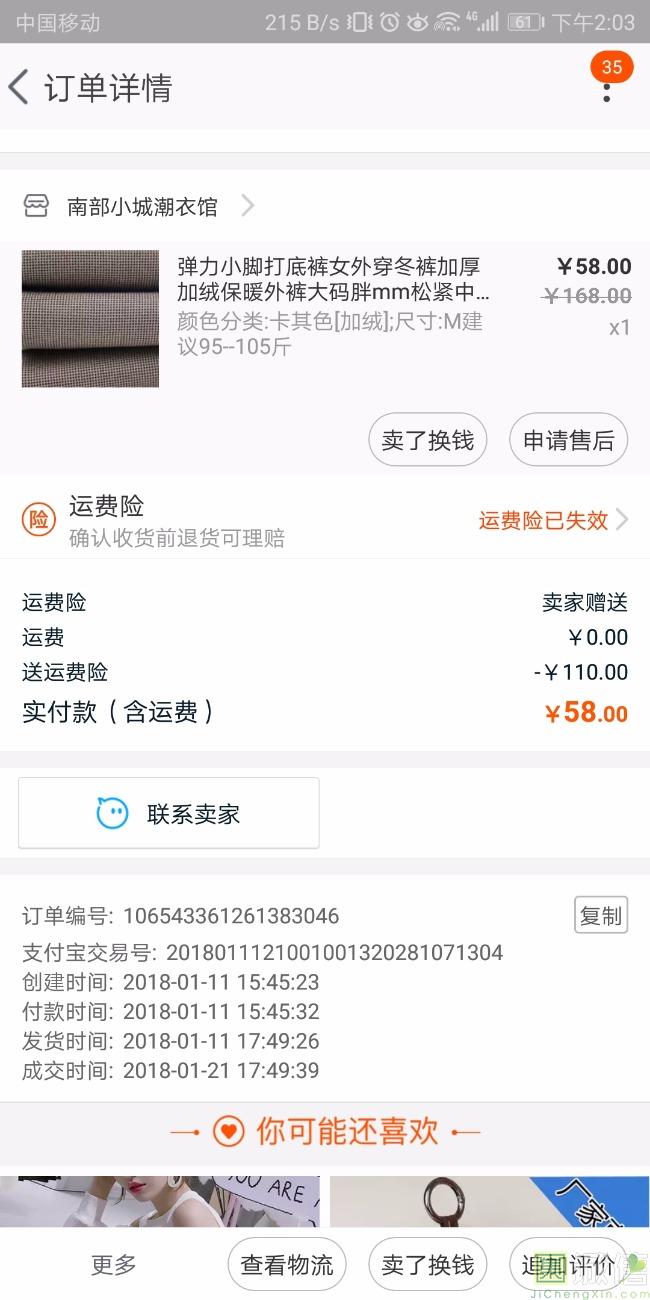Open the 南部小城潮衣馆 shop page
This screenshot has width=650, height=1300.
click(142, 207)
